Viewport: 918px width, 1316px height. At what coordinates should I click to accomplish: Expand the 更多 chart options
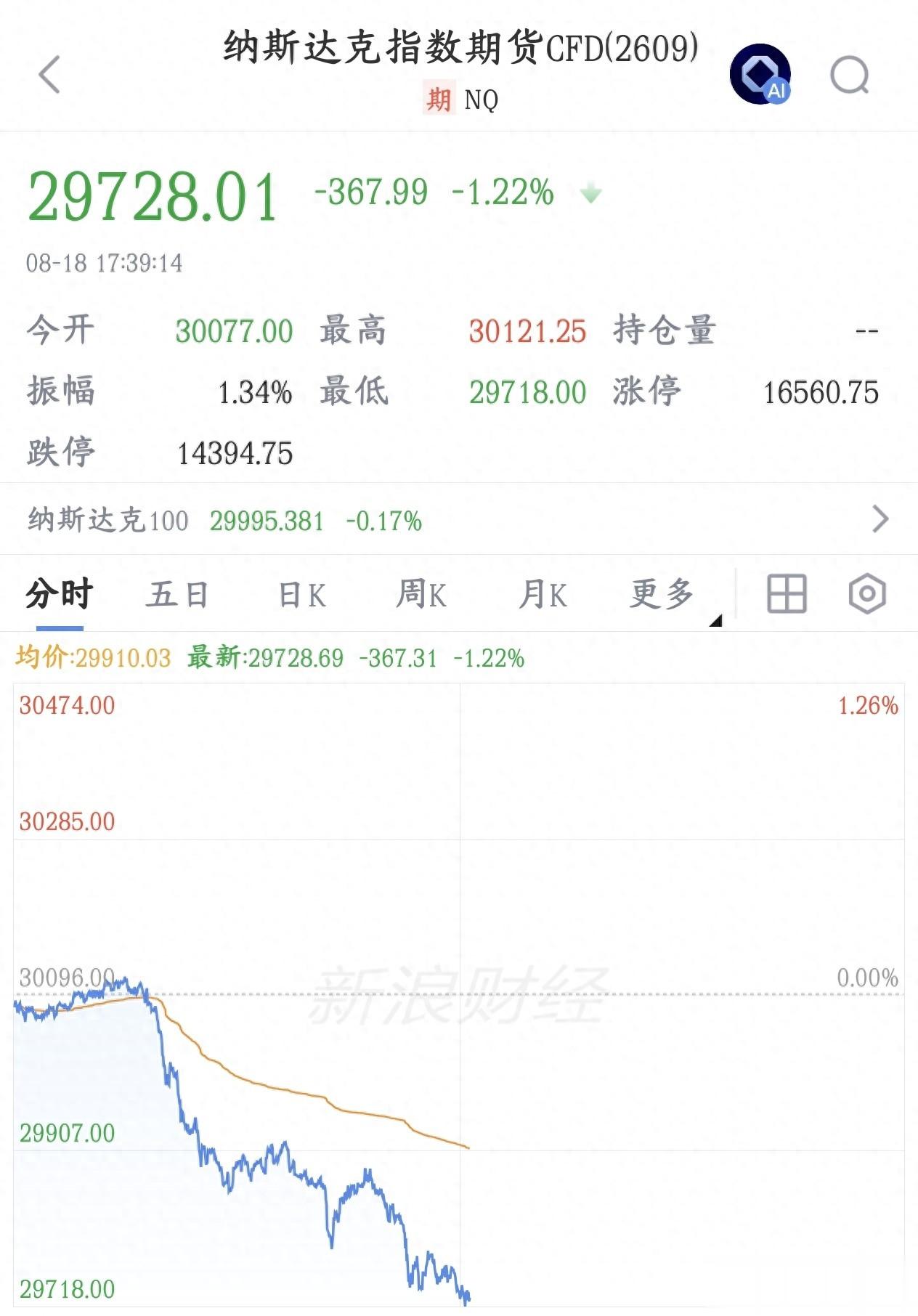(x=662, y=594)
